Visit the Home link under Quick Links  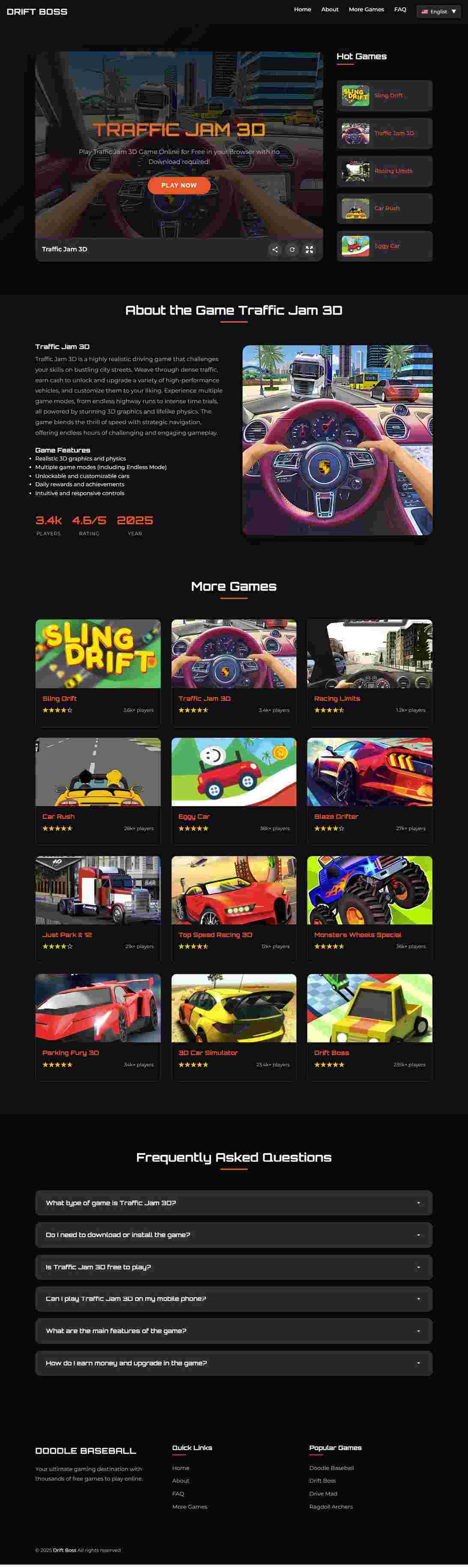(x=181, y=1468)
